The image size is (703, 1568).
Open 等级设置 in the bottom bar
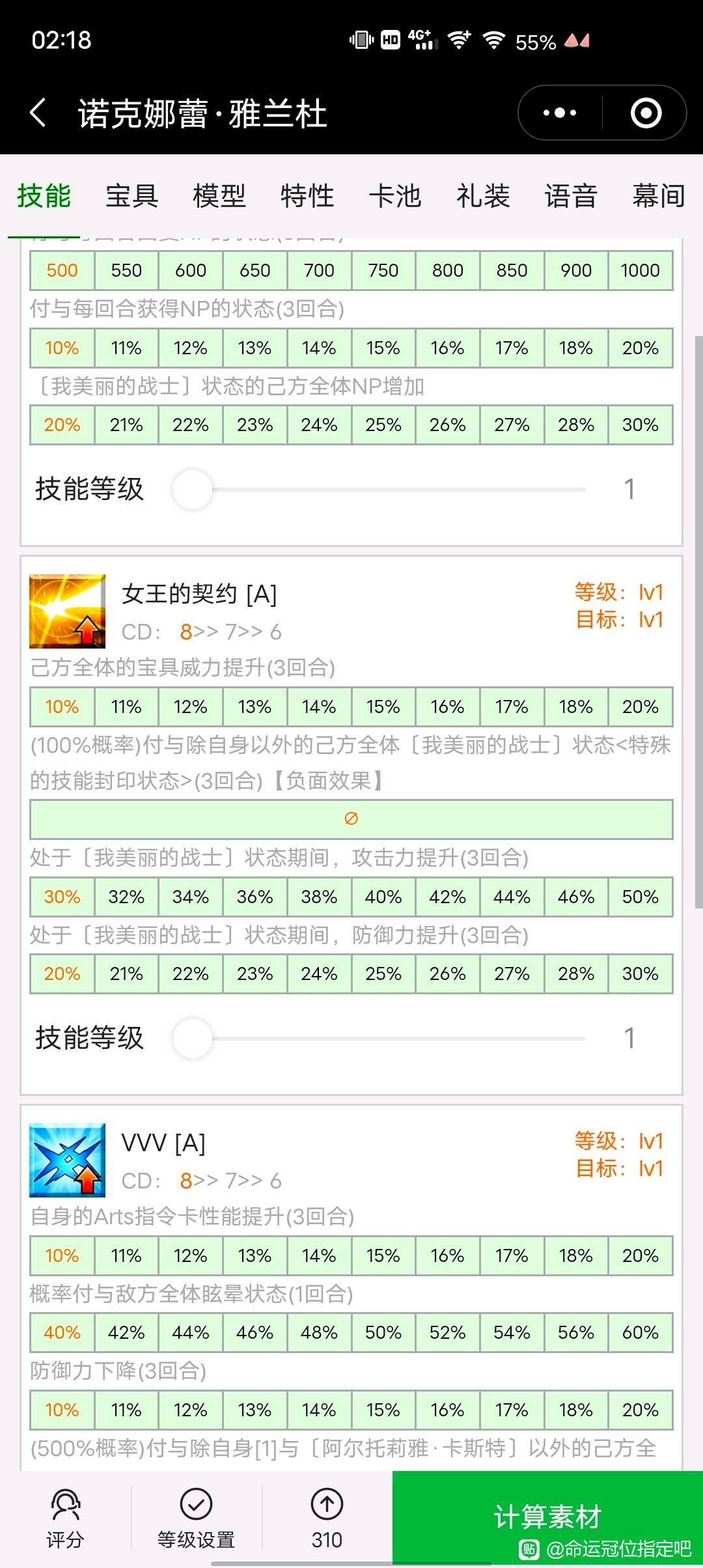(196, 1519)
